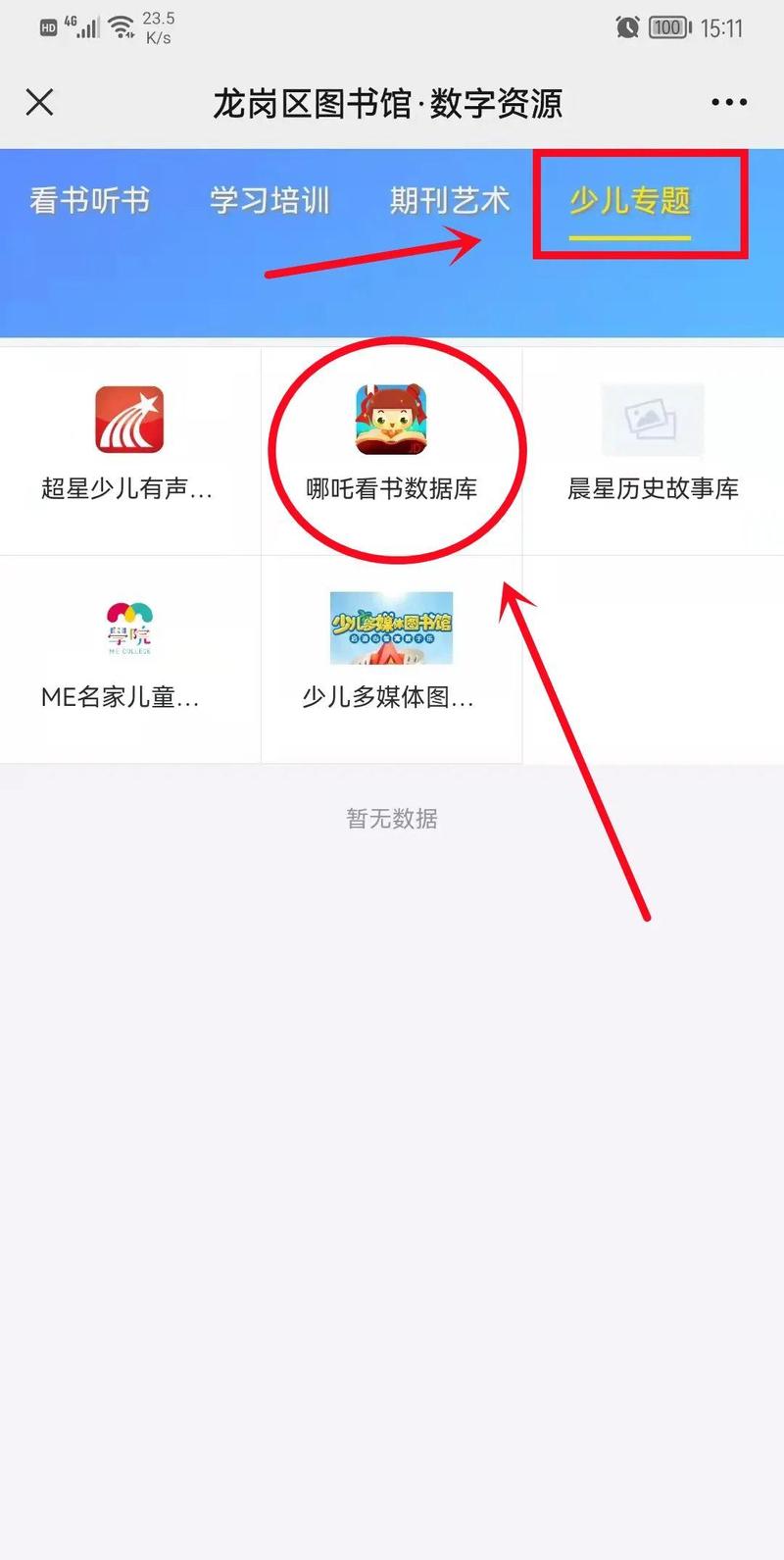Screen dimensions: 784x1560
Task: Open 晨星历史故事库
Action: [653, 446]
